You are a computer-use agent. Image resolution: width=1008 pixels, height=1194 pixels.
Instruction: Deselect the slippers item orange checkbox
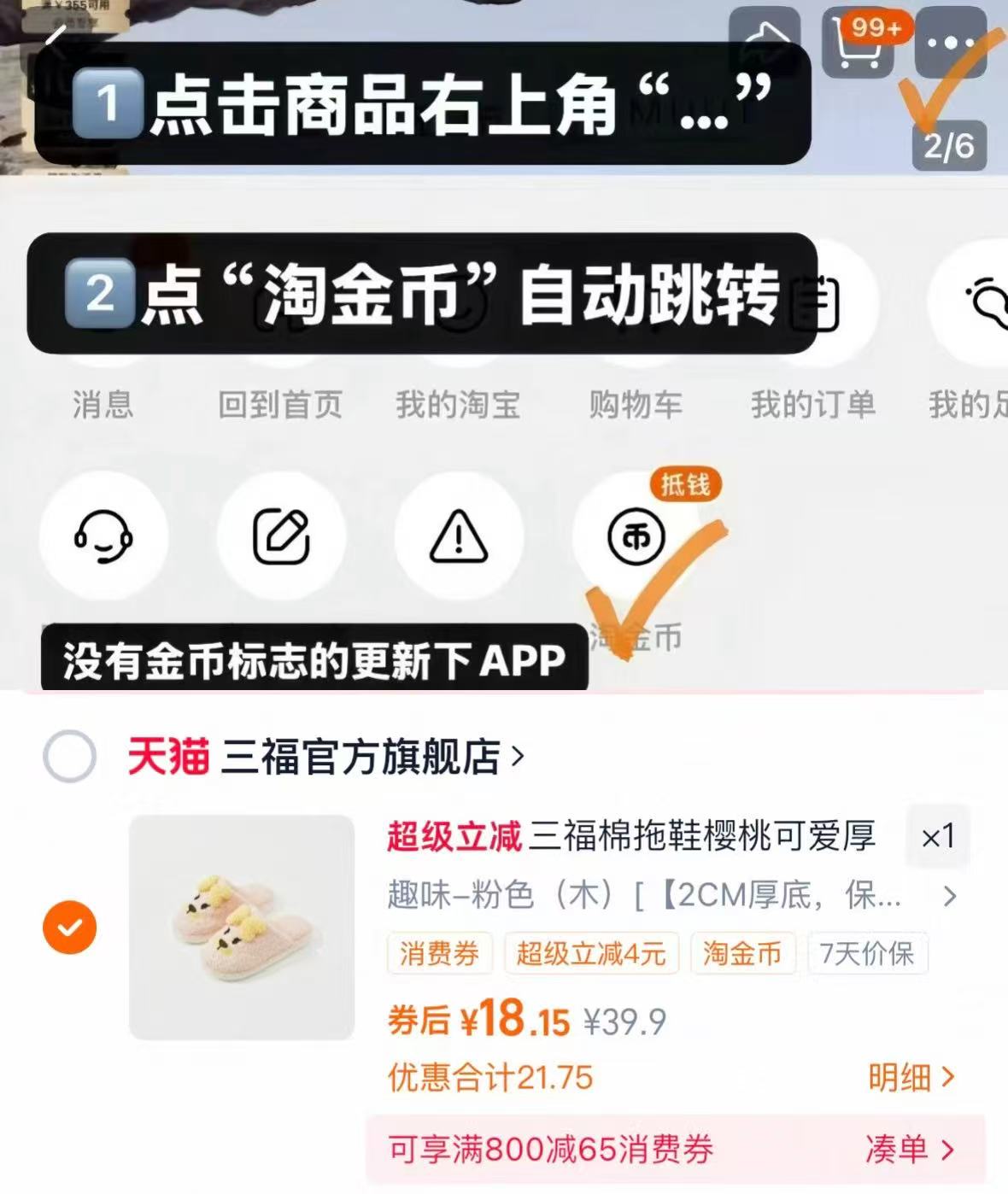[68, 927]
